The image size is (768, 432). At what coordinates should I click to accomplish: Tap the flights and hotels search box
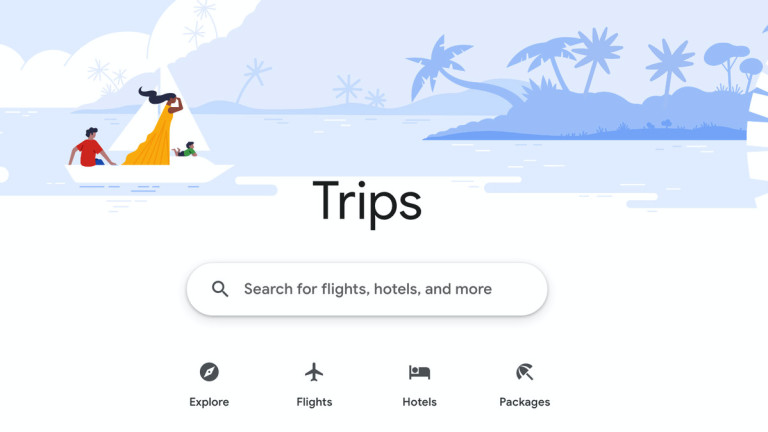point(367,289)
